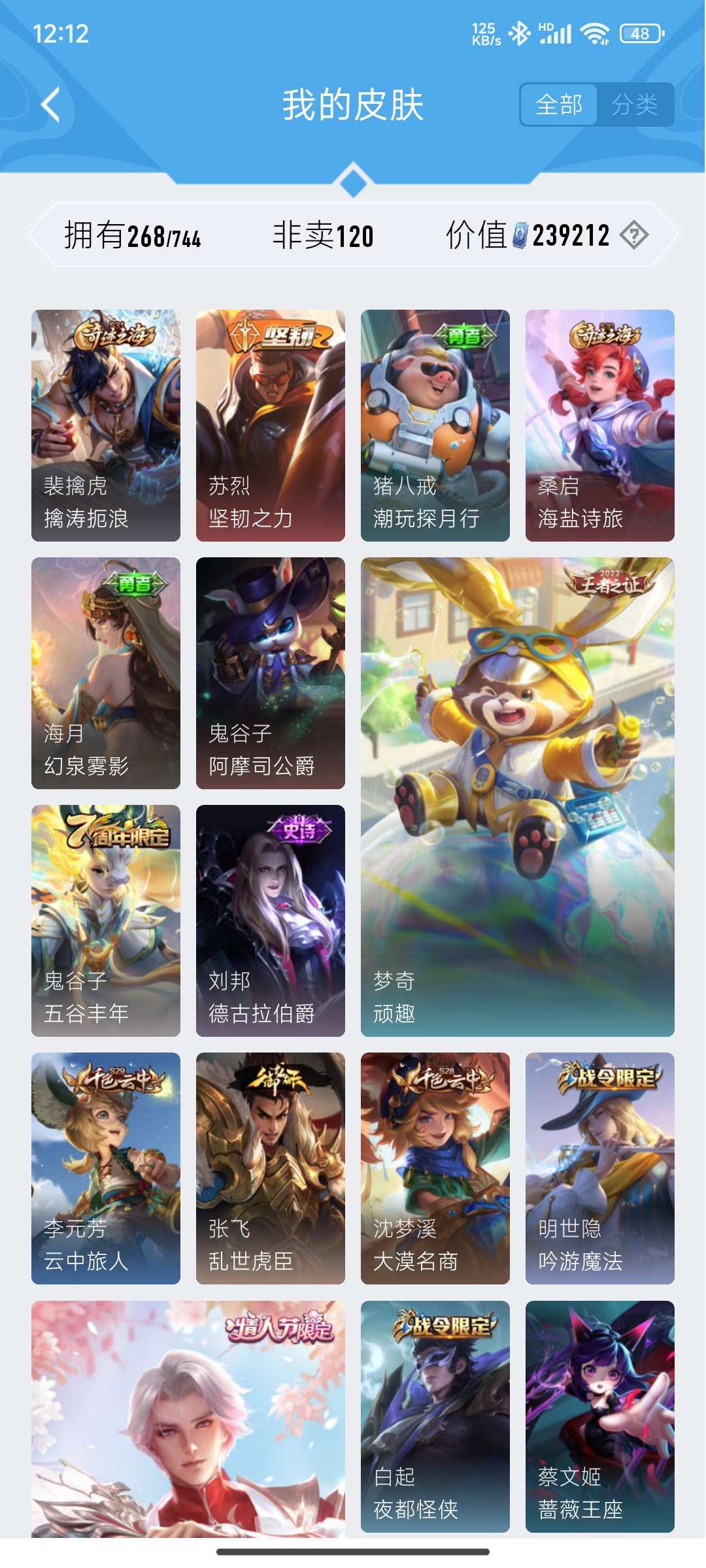Select 鬼谷子 五谷丰年 skin
The image size is (706, 1568).
[106, 921]
